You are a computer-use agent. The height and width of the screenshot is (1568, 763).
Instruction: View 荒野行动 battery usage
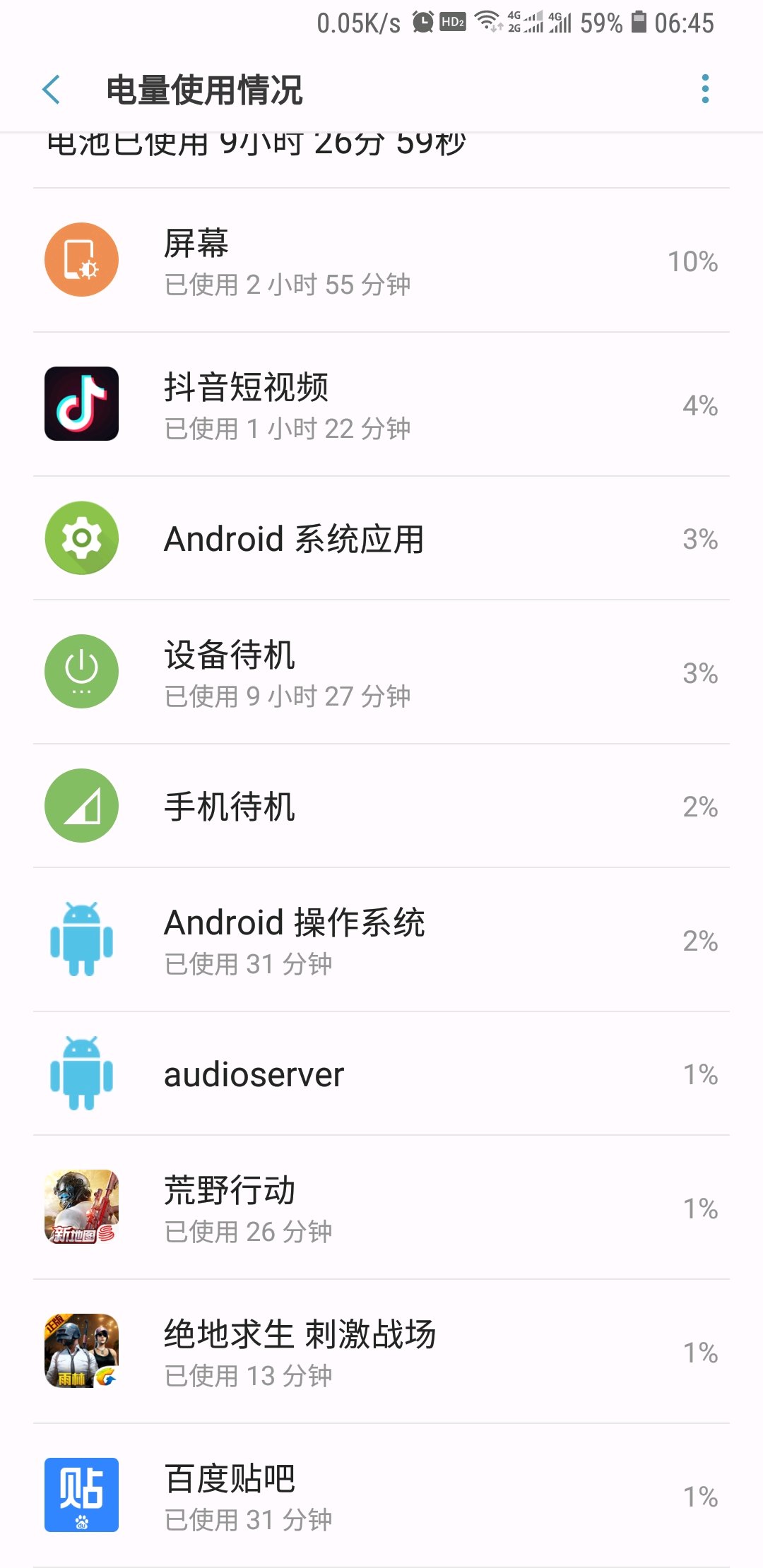tap(381, 1208)
